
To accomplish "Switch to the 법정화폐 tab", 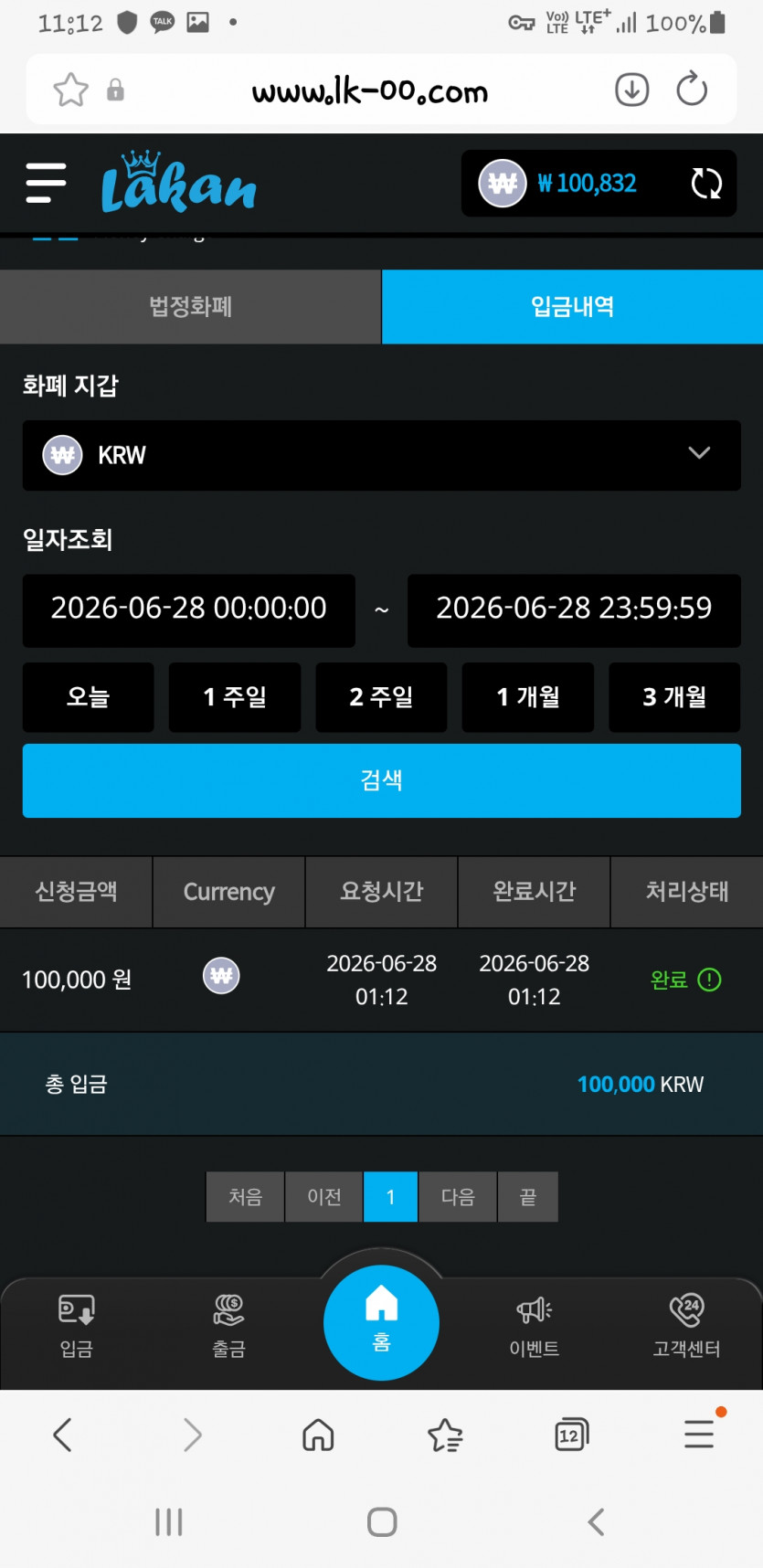I will 190,307.
